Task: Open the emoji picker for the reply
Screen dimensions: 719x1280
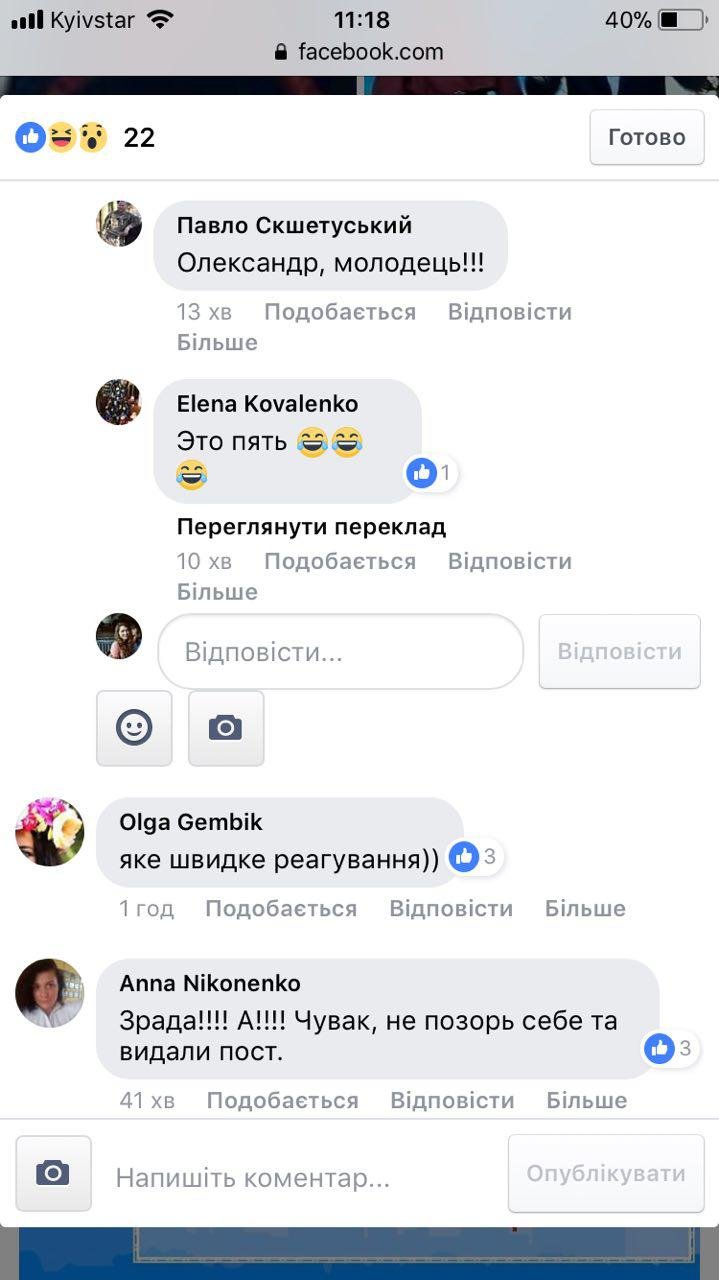Action: click(134, 728)
